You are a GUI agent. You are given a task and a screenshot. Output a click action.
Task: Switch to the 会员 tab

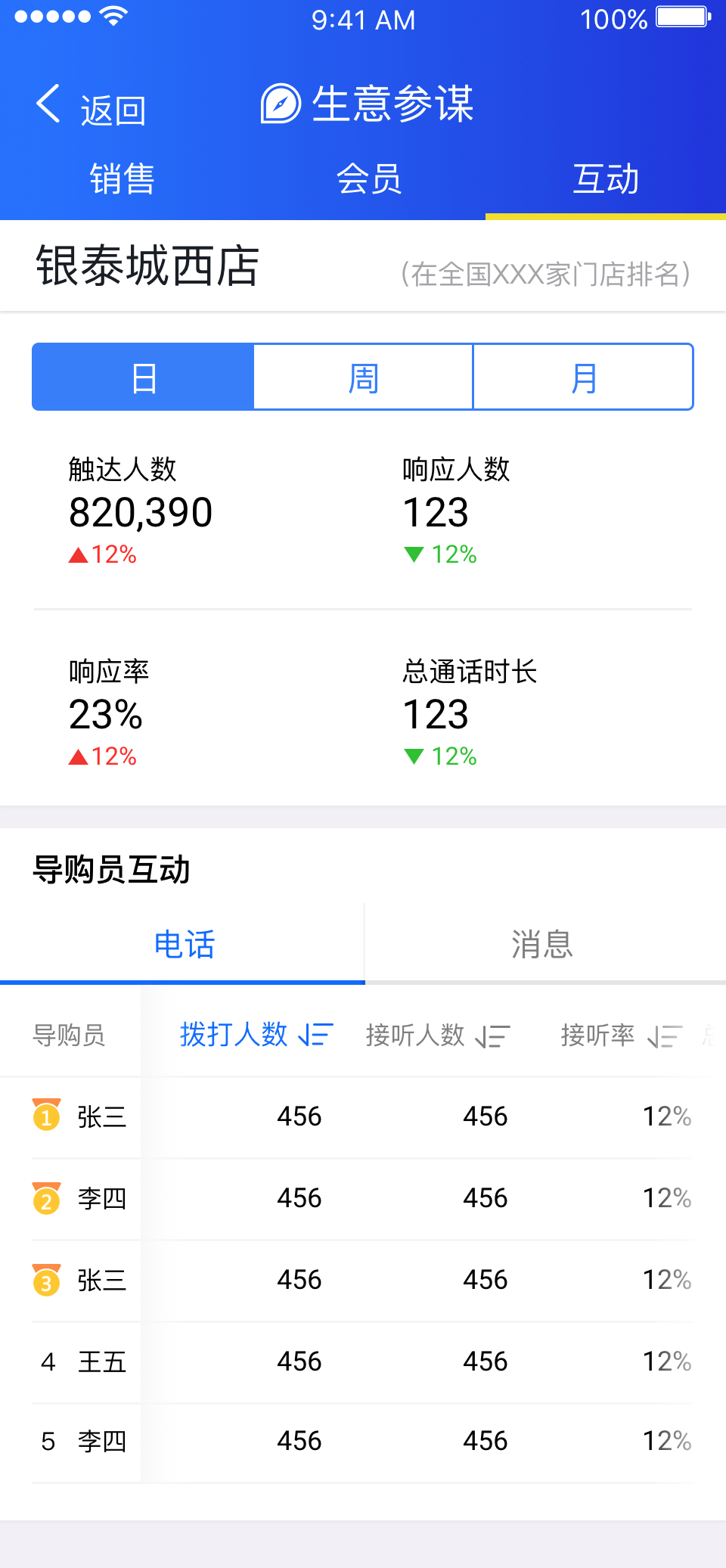coord(369,179)
